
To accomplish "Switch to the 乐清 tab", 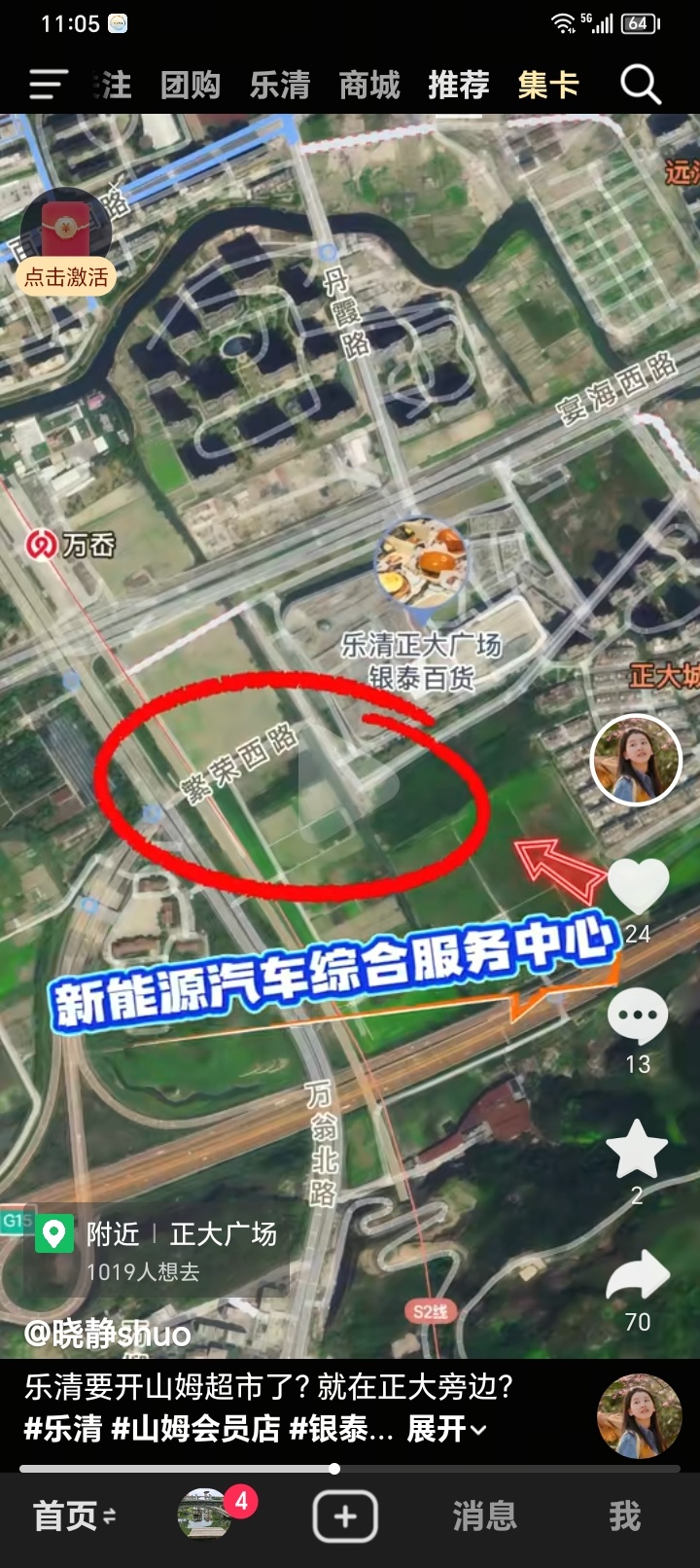I will click(x=280, y=86).
